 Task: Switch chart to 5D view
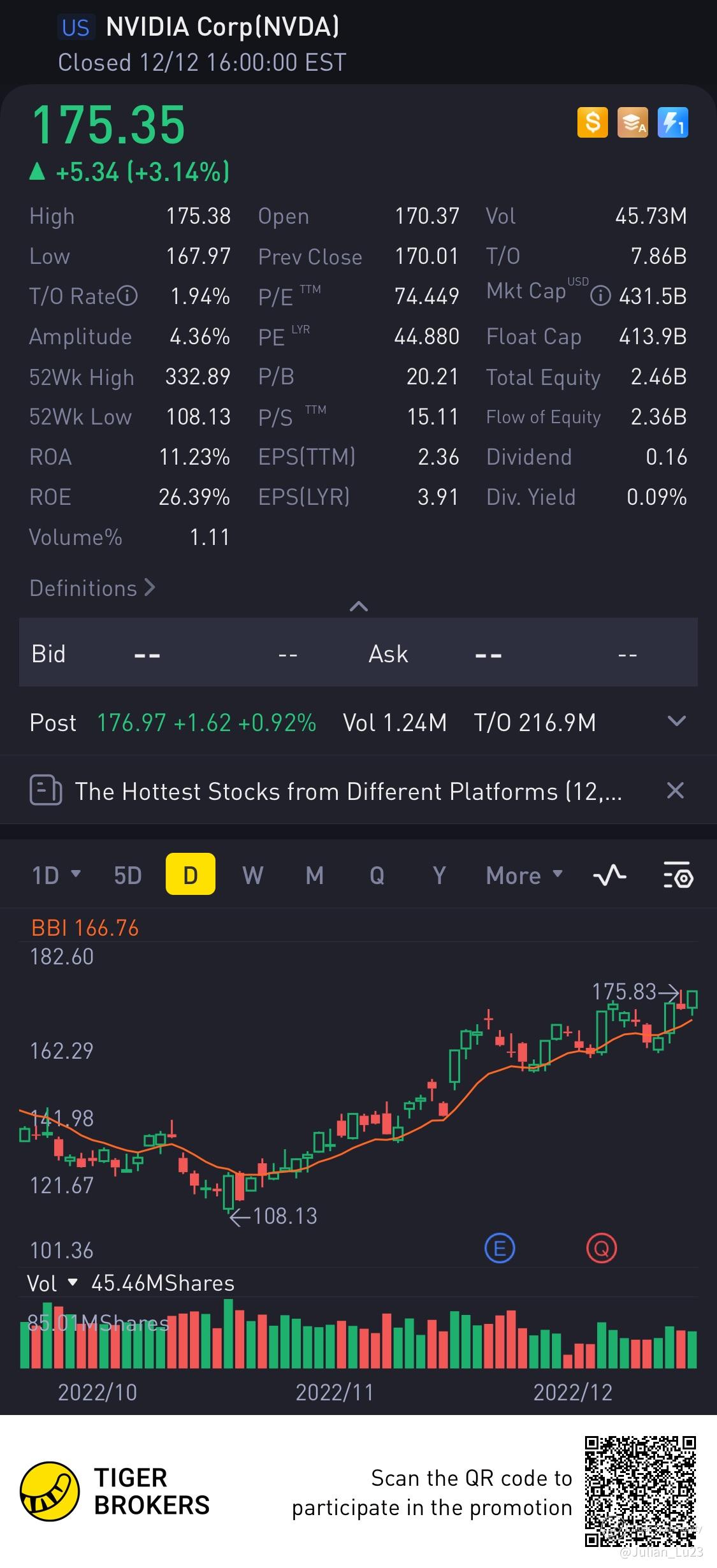coord(127,875)
